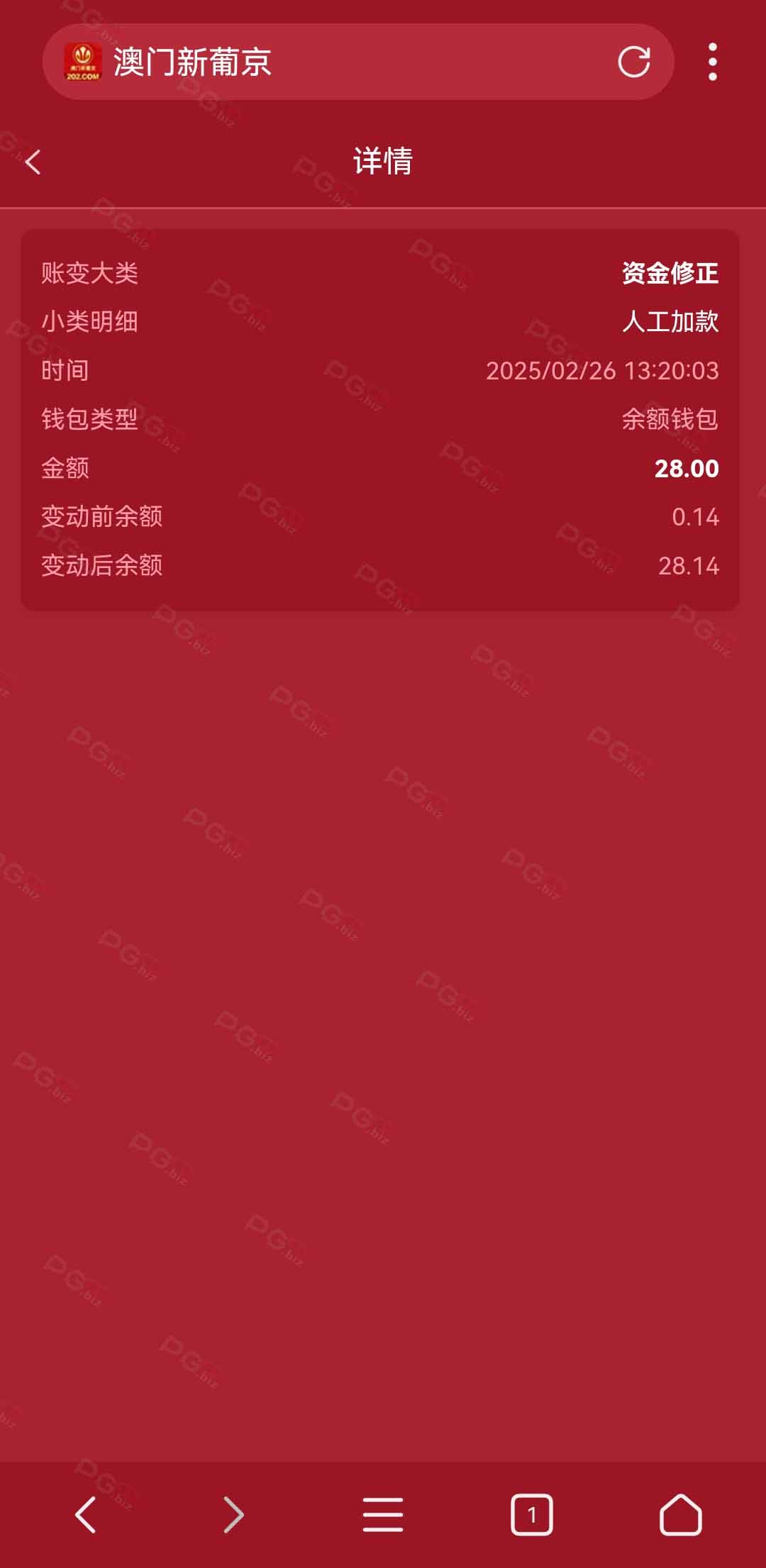Open the browser three-dot overflow menu

(712, 62)
